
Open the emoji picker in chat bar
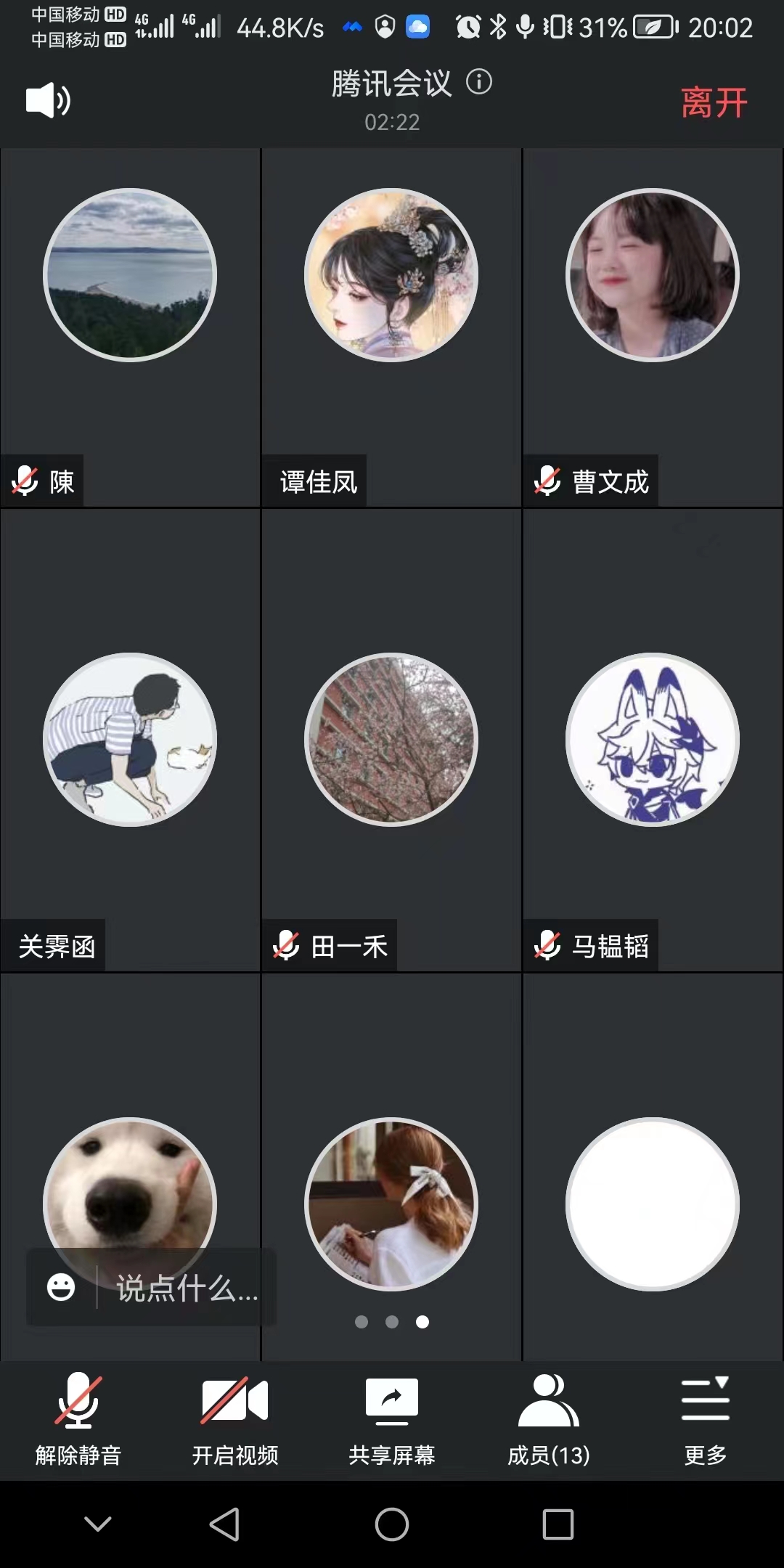(x=61, y=1288)
